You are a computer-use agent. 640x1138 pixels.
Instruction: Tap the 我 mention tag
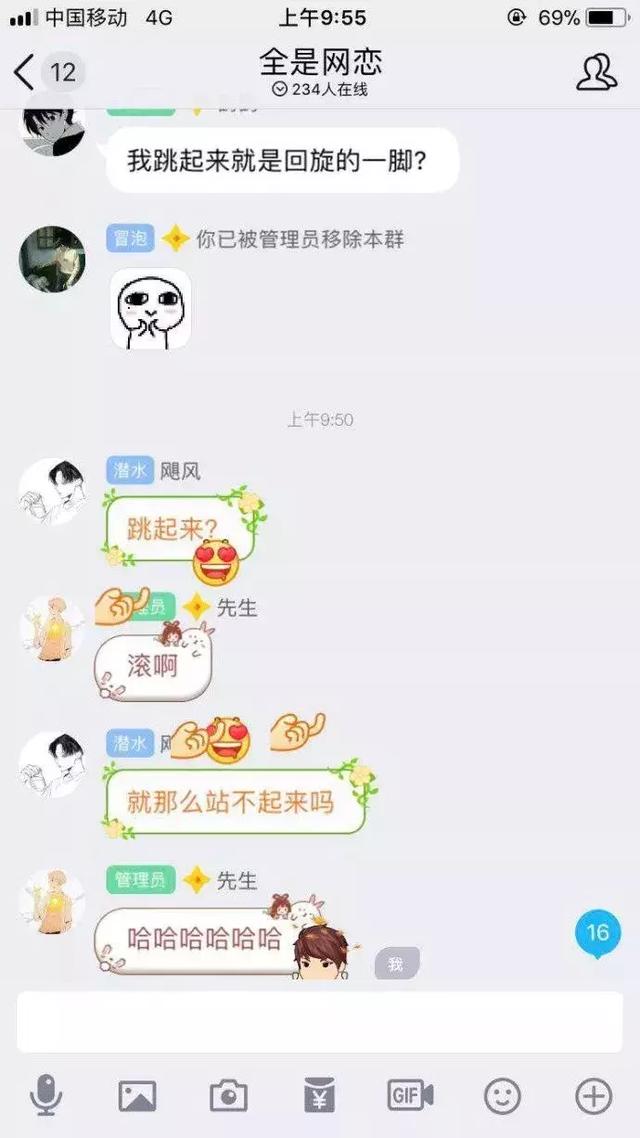396,964
